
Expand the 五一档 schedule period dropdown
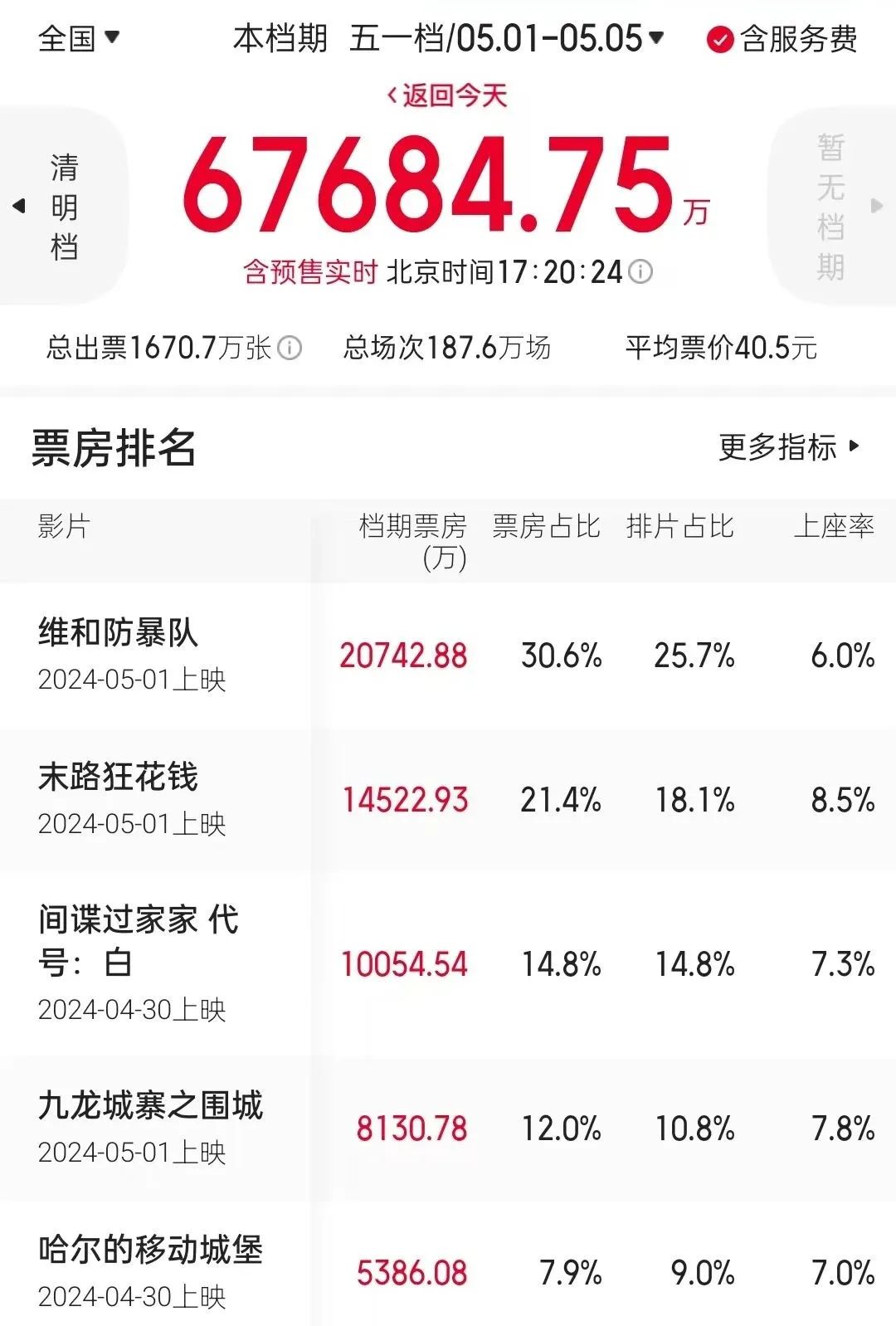click(506, 38)
